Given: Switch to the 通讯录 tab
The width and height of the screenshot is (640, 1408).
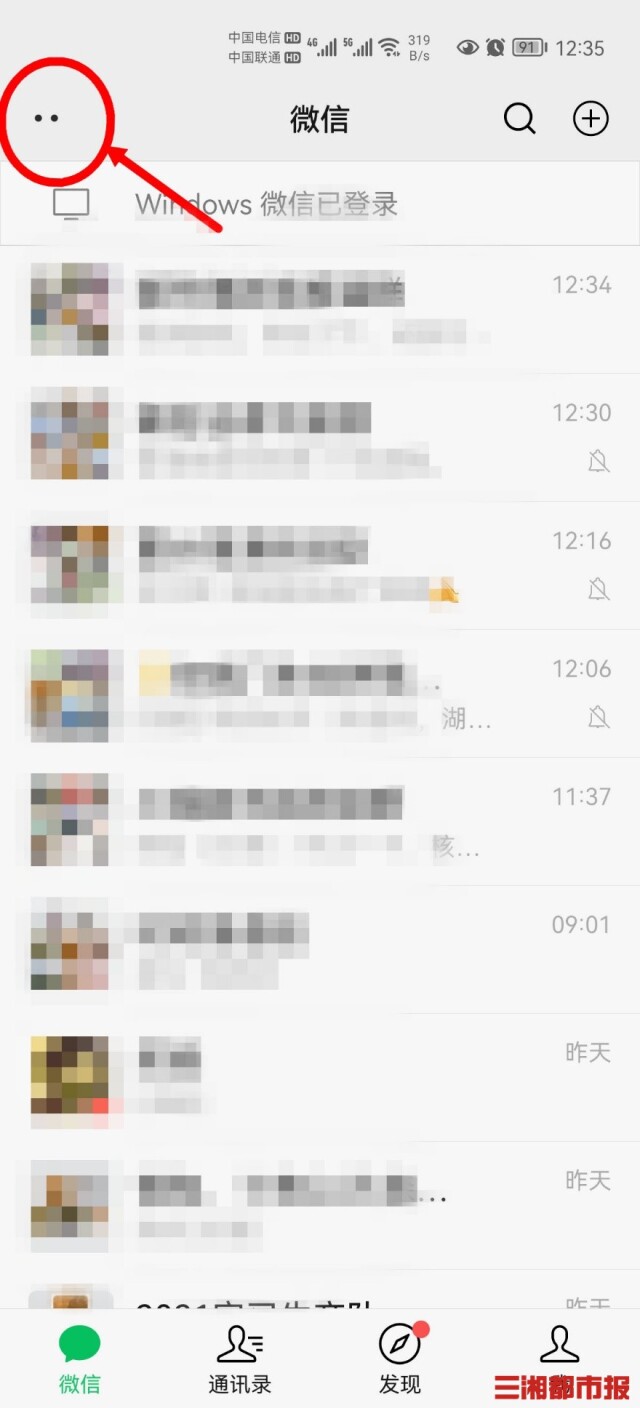Looking at the screenshot, I should click(x=240, y=1360).
